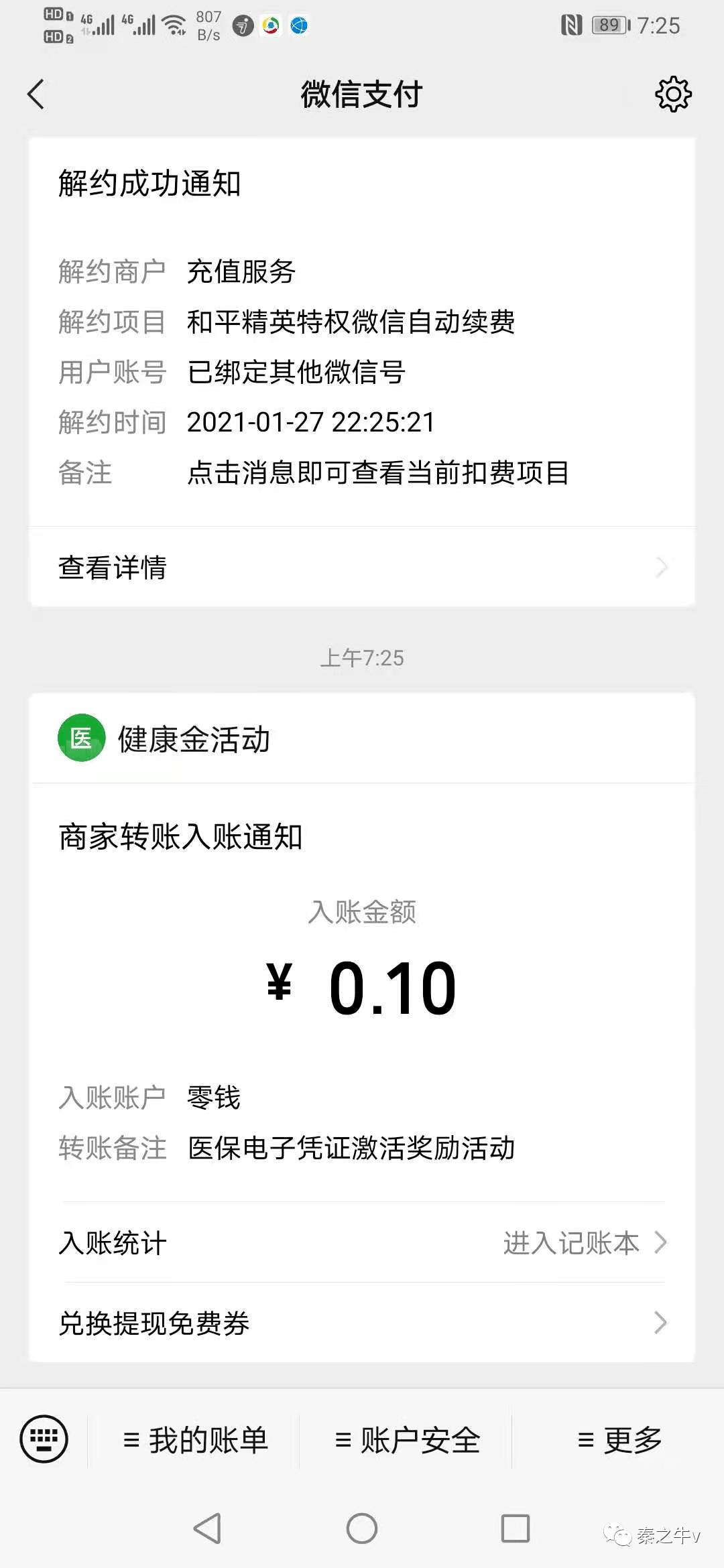Open 查看详情 for the cancellation notice
Viewport: 724px width, 1568px height.
click(x=362, y=568)
